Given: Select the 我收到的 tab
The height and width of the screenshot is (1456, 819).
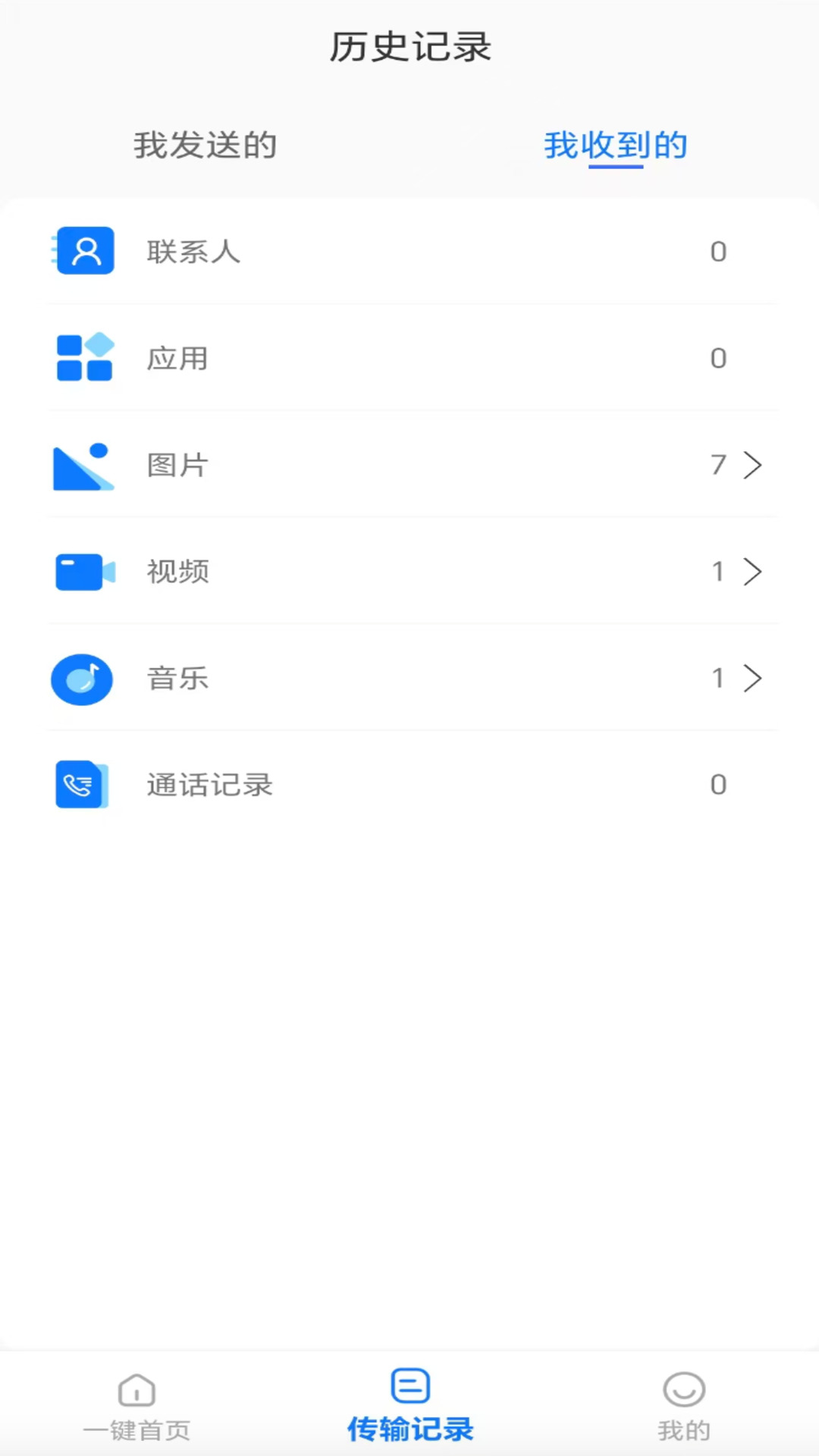Looking at the screenshot, I should coord(616,146).
